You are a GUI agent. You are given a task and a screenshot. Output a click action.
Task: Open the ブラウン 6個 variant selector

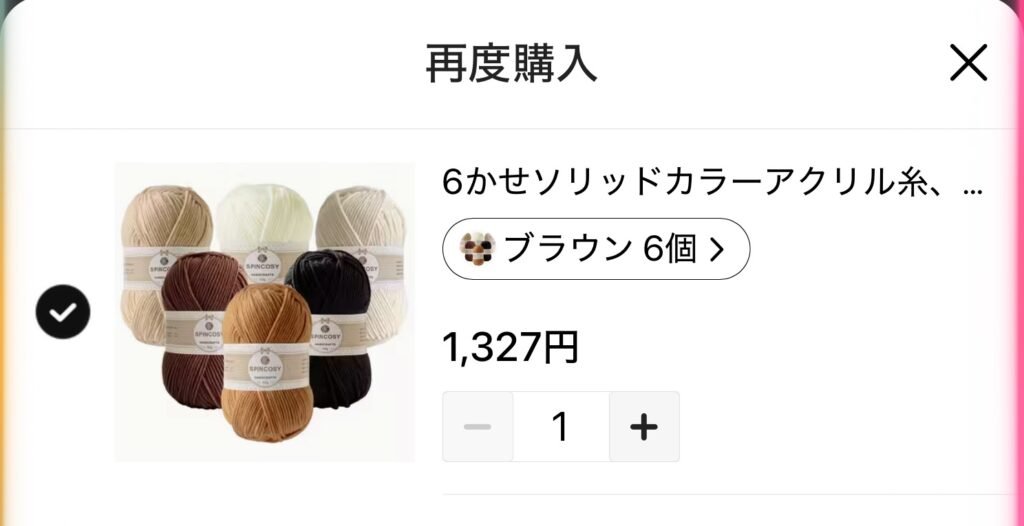click(596, 249)
